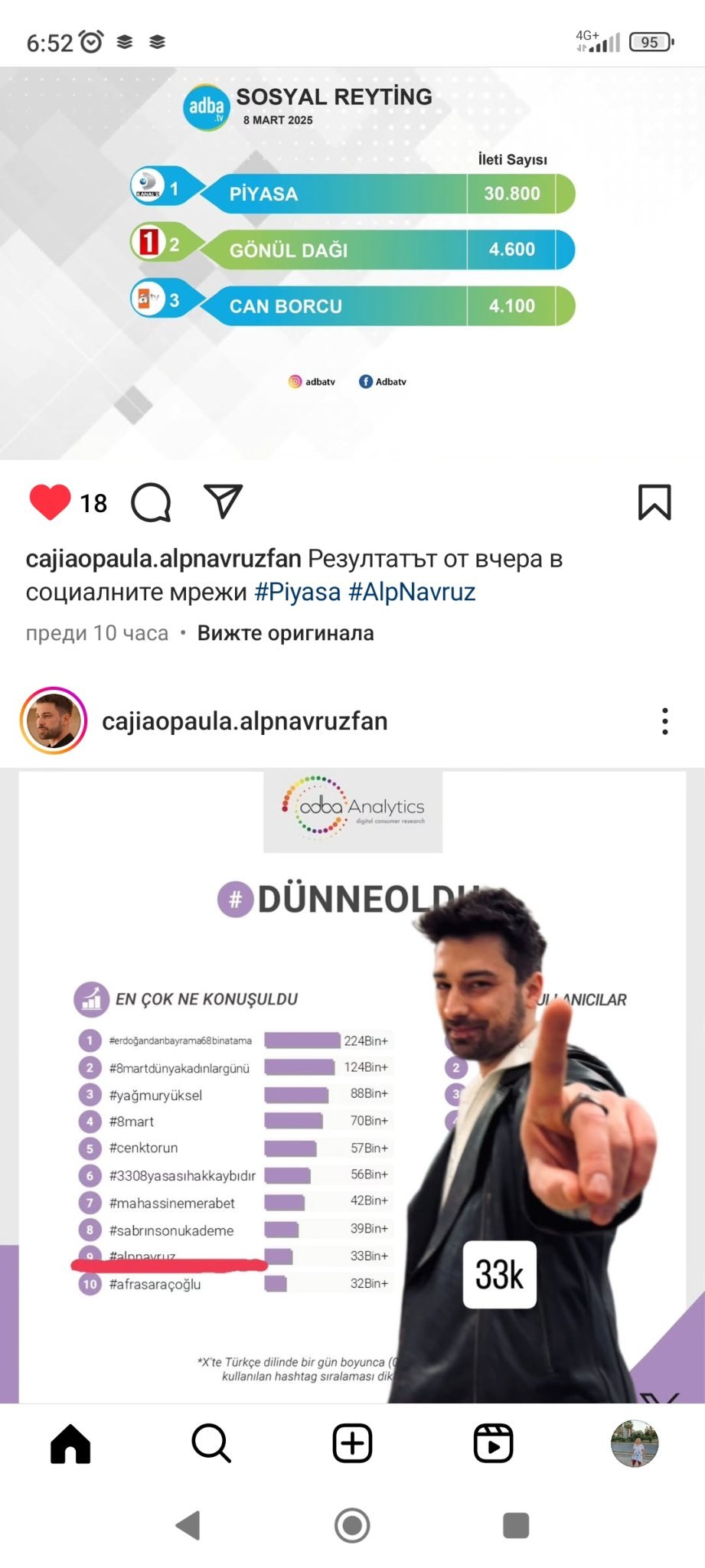Image resolution: width=705 pixels, height=1568 pixels.
Task: Go back using the system back button
Action: pos(188,1525)
